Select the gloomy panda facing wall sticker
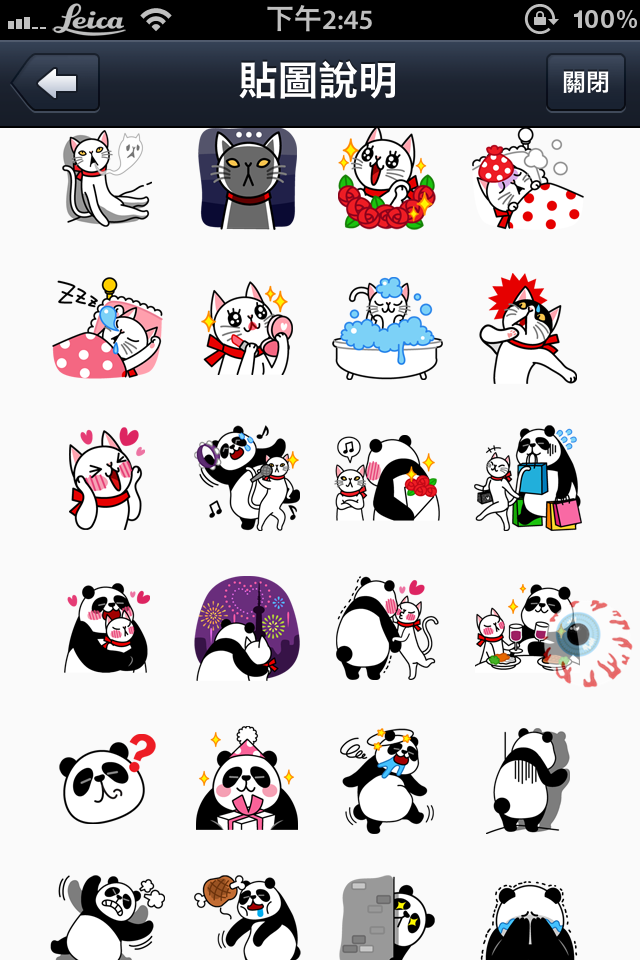This screenshot has width=640, height=960. [x=528, y=780]
